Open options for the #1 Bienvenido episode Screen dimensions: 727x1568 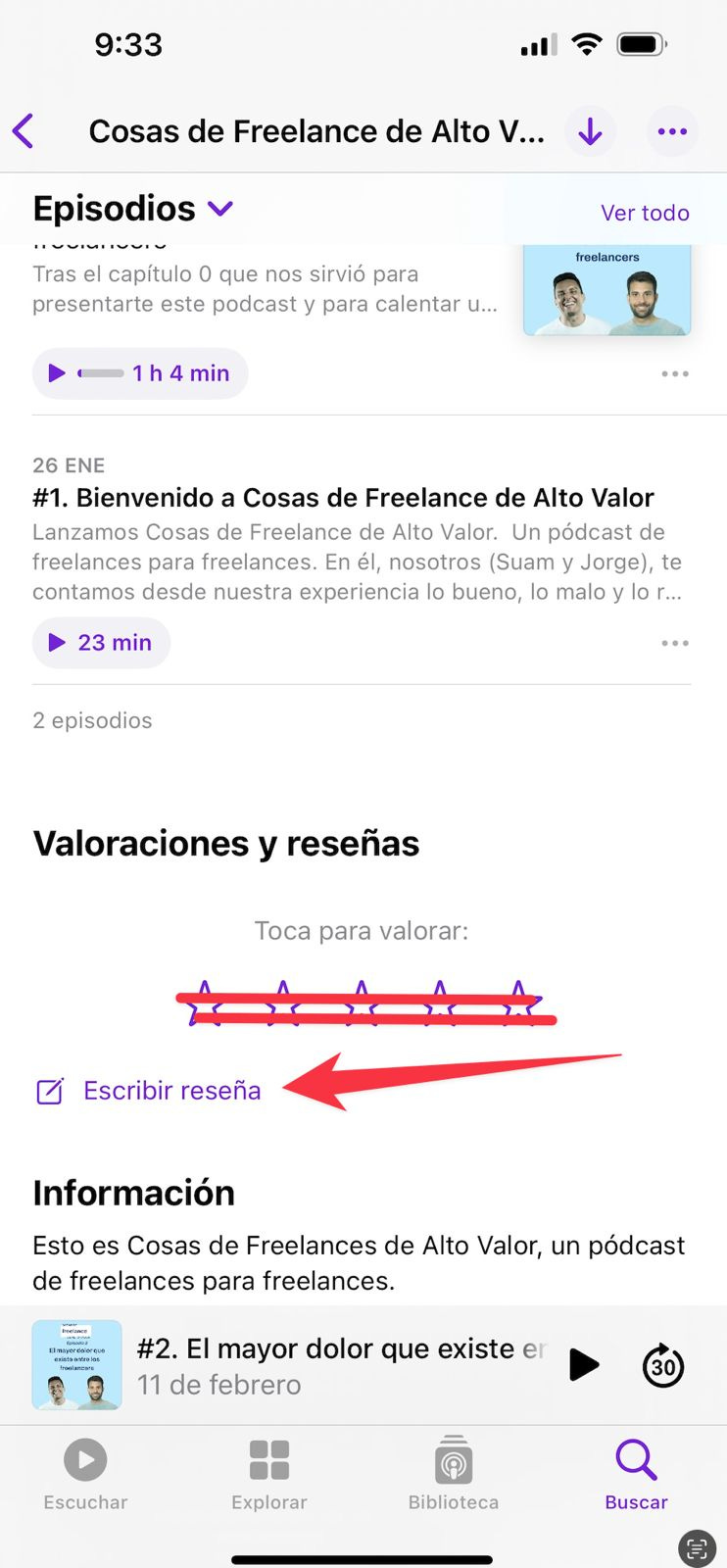[674, 643]
